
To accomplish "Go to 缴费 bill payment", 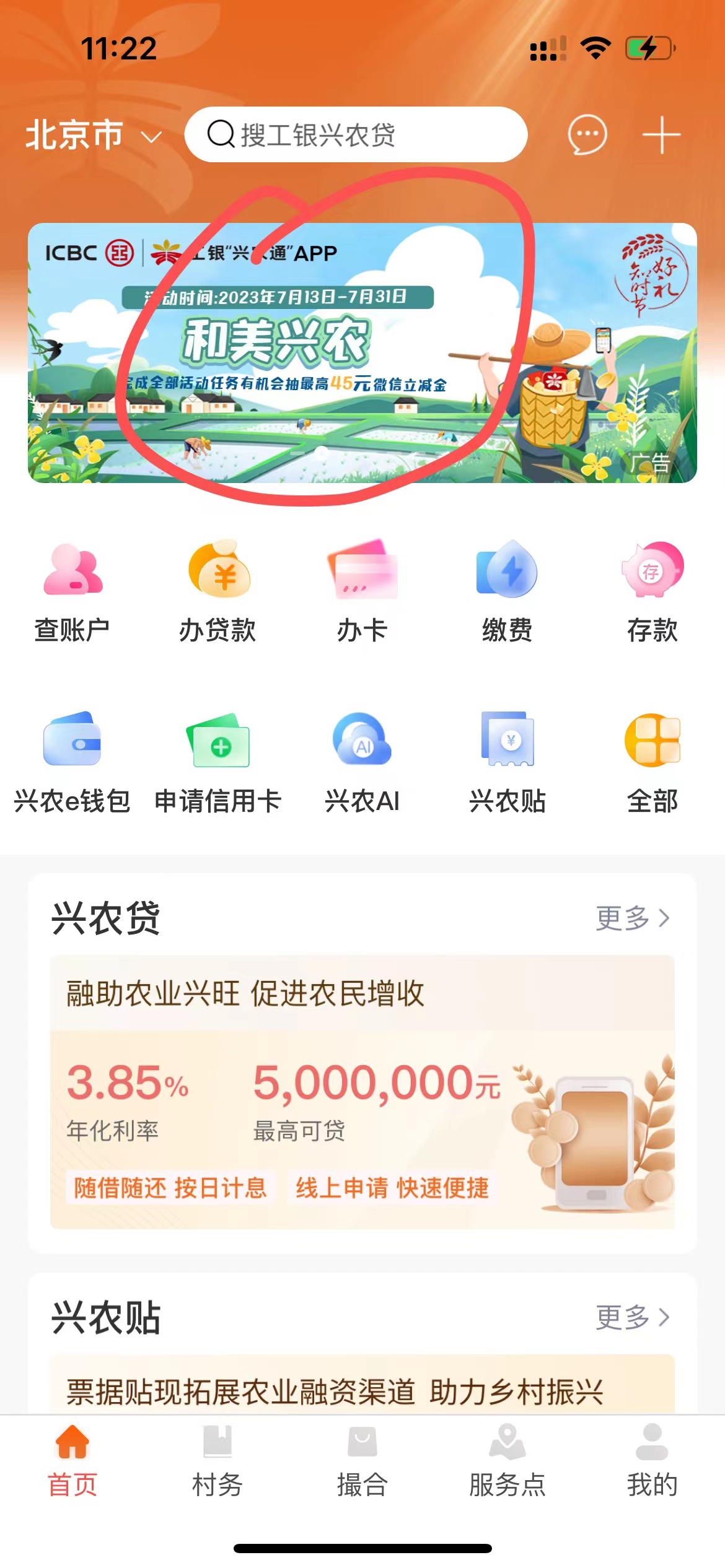I will 507,591.
